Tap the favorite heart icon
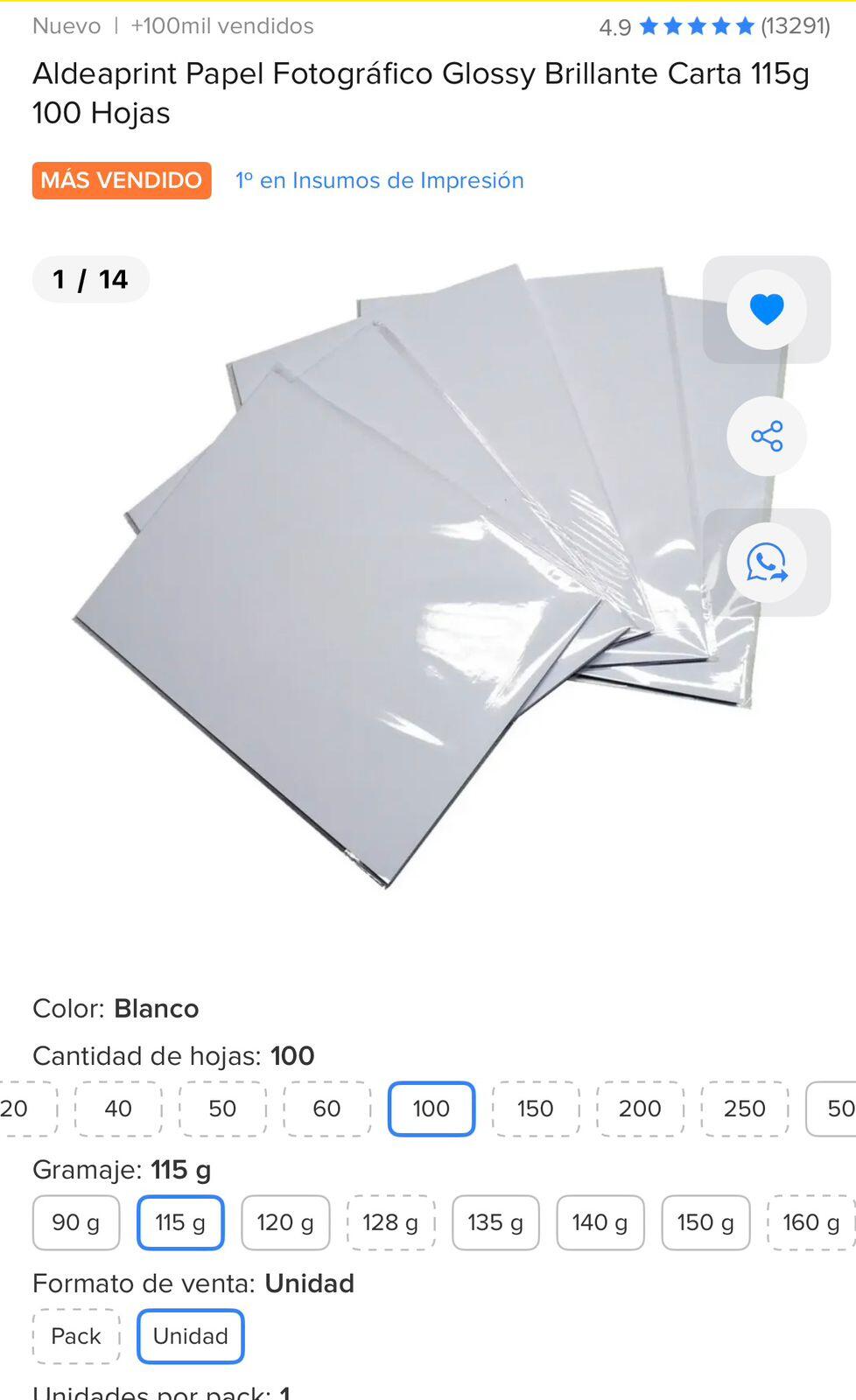Image resolution: width=856 pixels, height=1400 pixels. [x=767, y=310]
